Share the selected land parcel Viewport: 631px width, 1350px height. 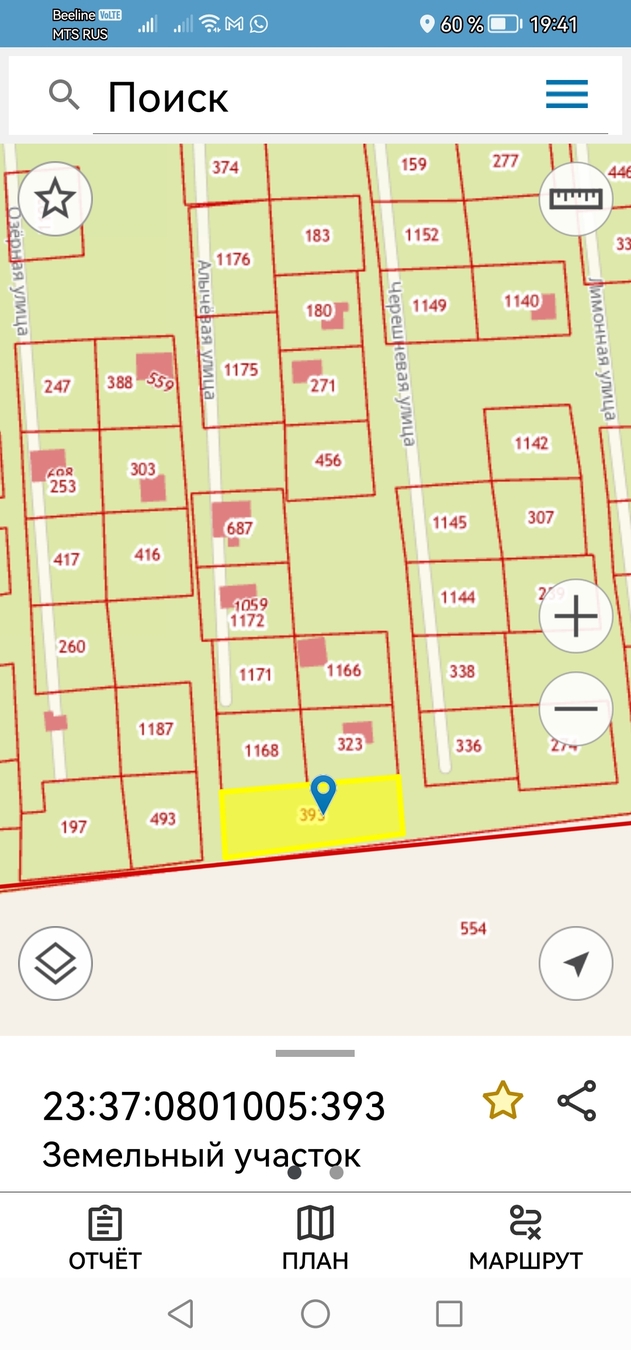pos(577,1101)
